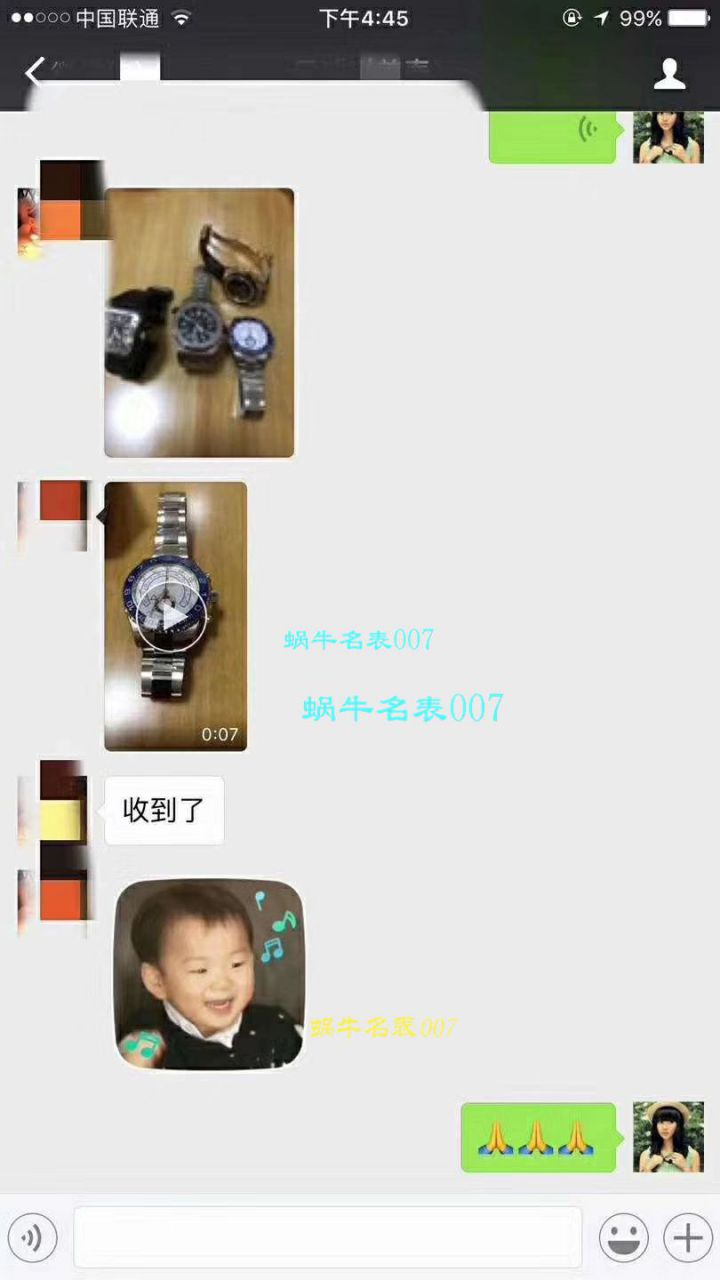
Task: Play the green voice message
Action: pyautogui.click(x=552, y=135)
